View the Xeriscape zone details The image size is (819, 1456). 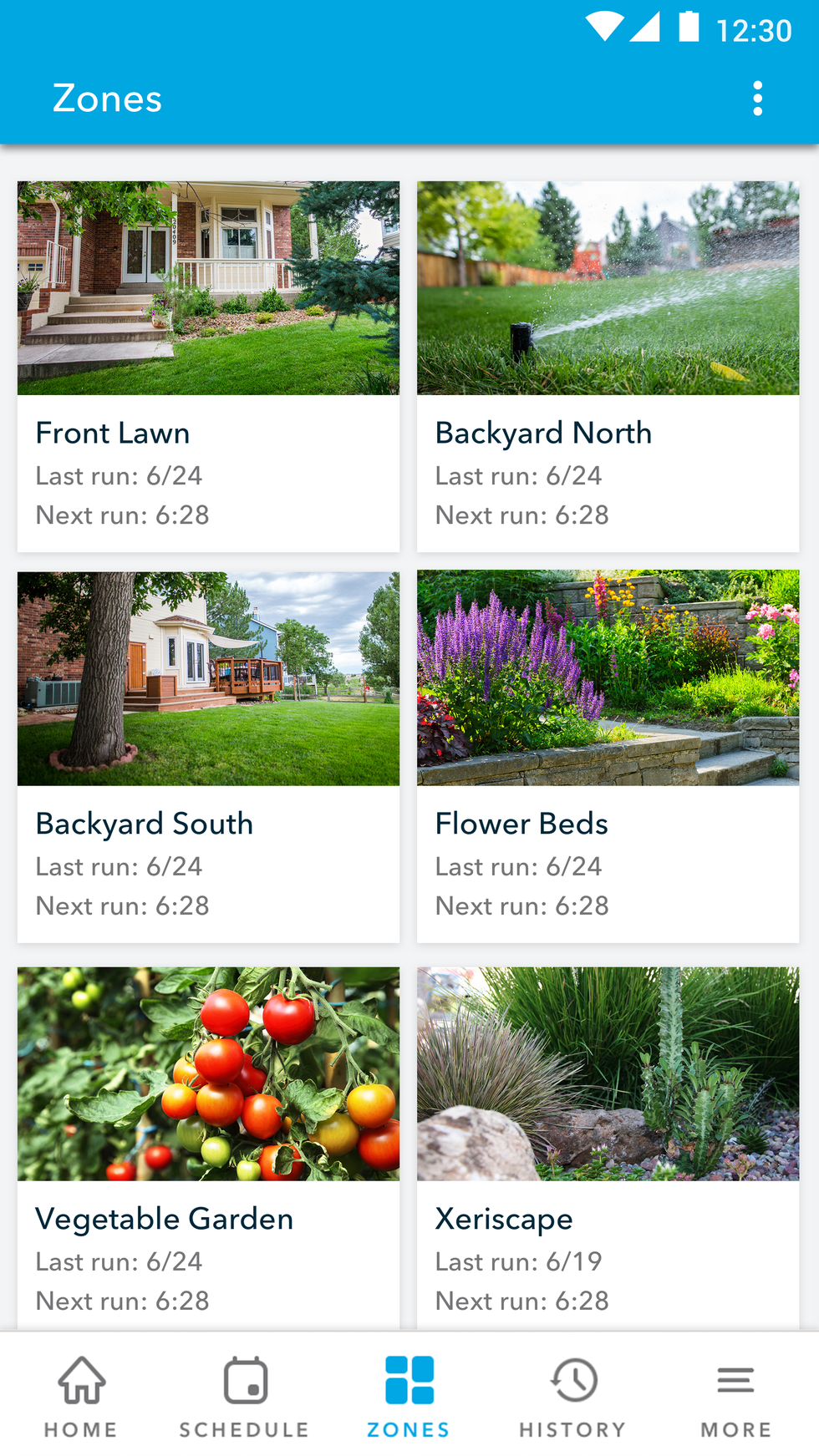tap(608, 1149)
